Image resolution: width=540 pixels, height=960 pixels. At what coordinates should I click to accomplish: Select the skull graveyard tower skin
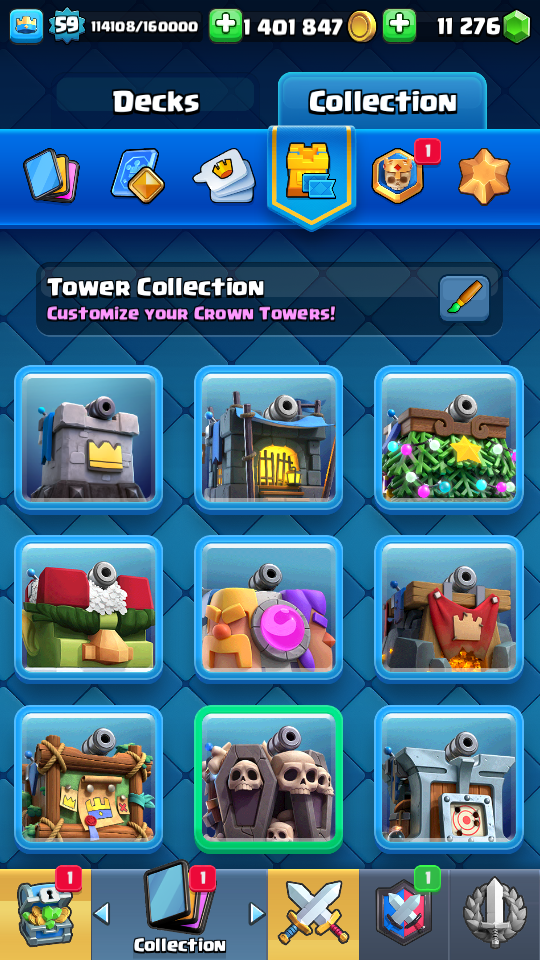pos(269,779)
